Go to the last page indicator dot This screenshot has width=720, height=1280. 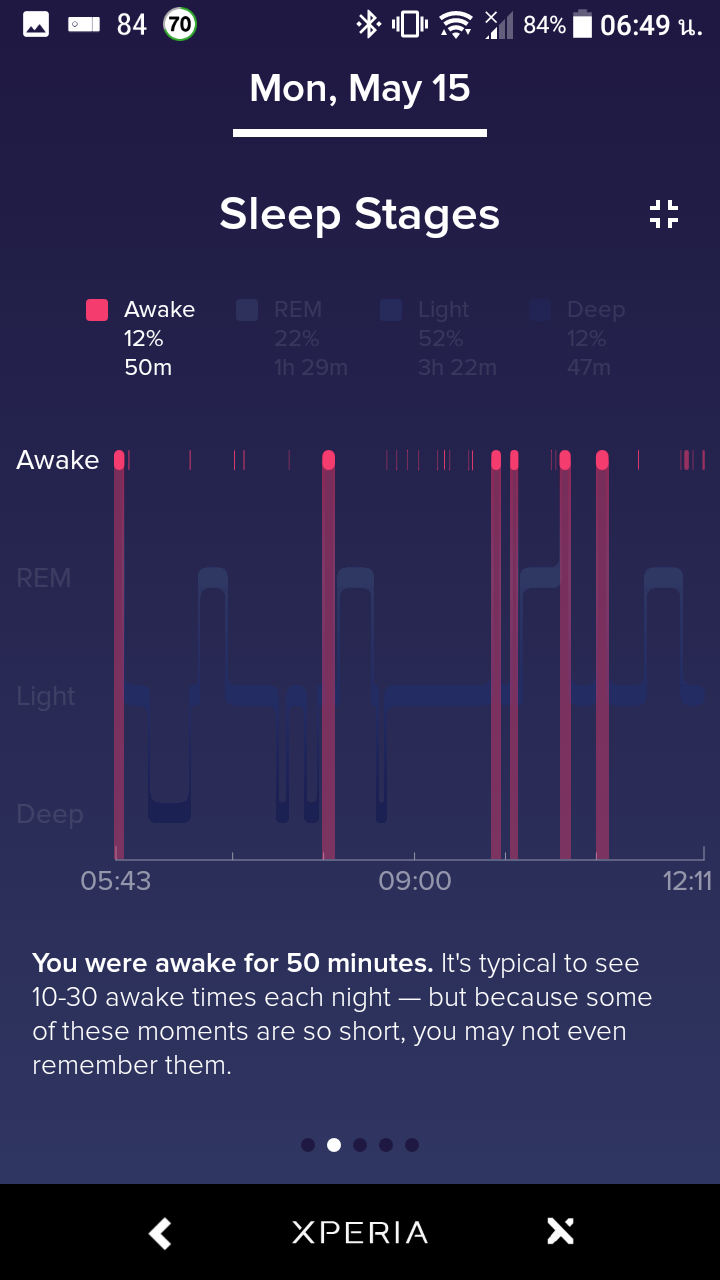tap(412, 1145)
